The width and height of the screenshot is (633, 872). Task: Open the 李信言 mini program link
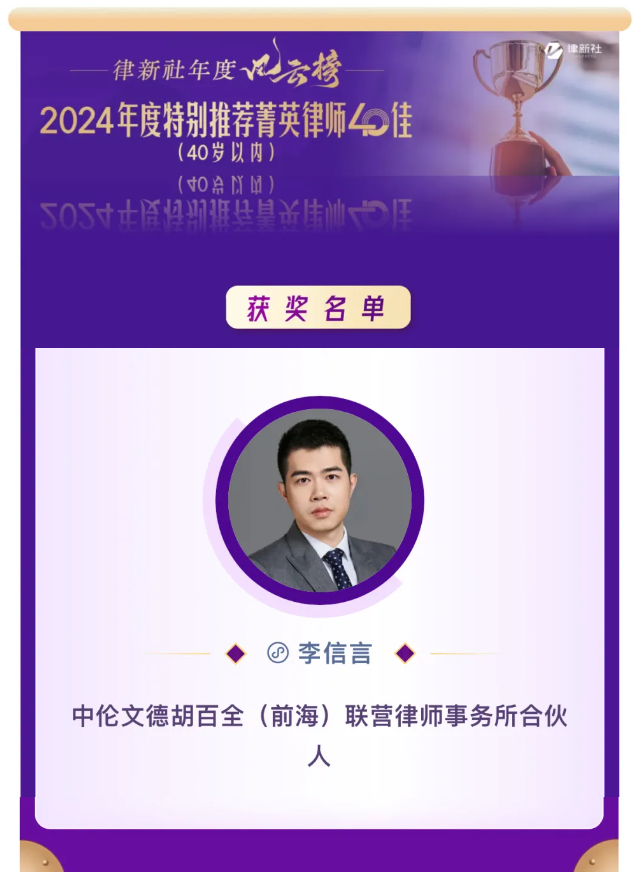click(x=321, y=654)
